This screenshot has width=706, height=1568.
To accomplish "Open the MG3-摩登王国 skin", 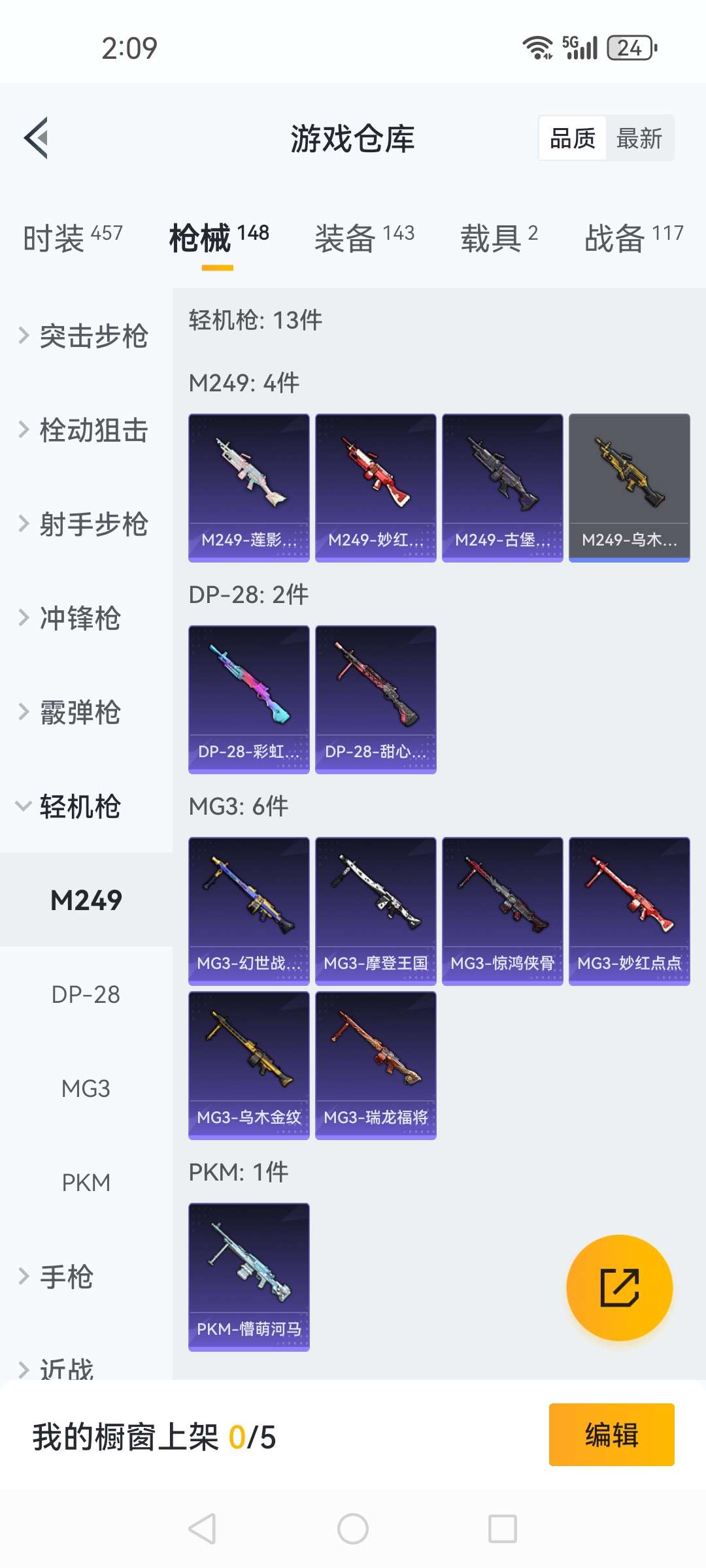I will coord(375,911).
